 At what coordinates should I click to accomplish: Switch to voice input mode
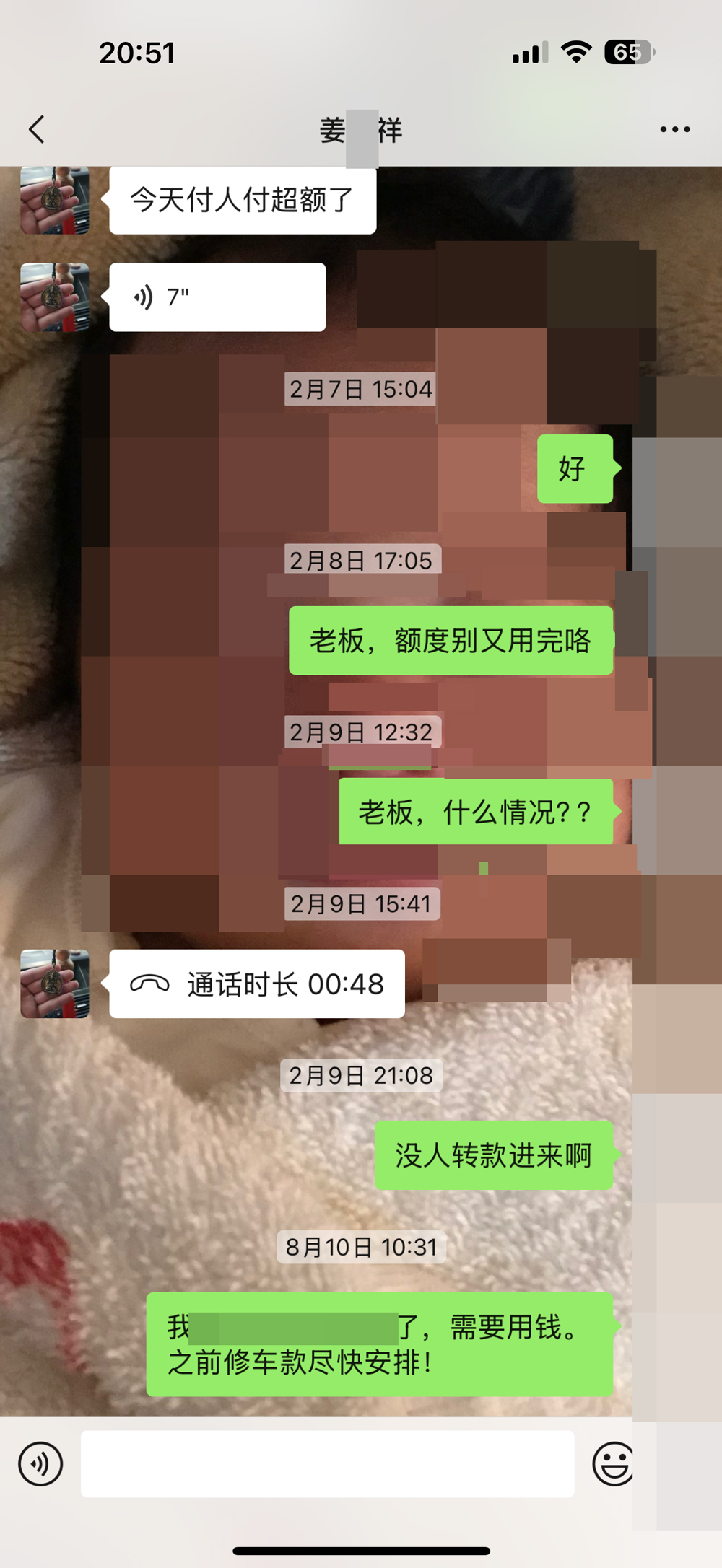coord(40,1464)
